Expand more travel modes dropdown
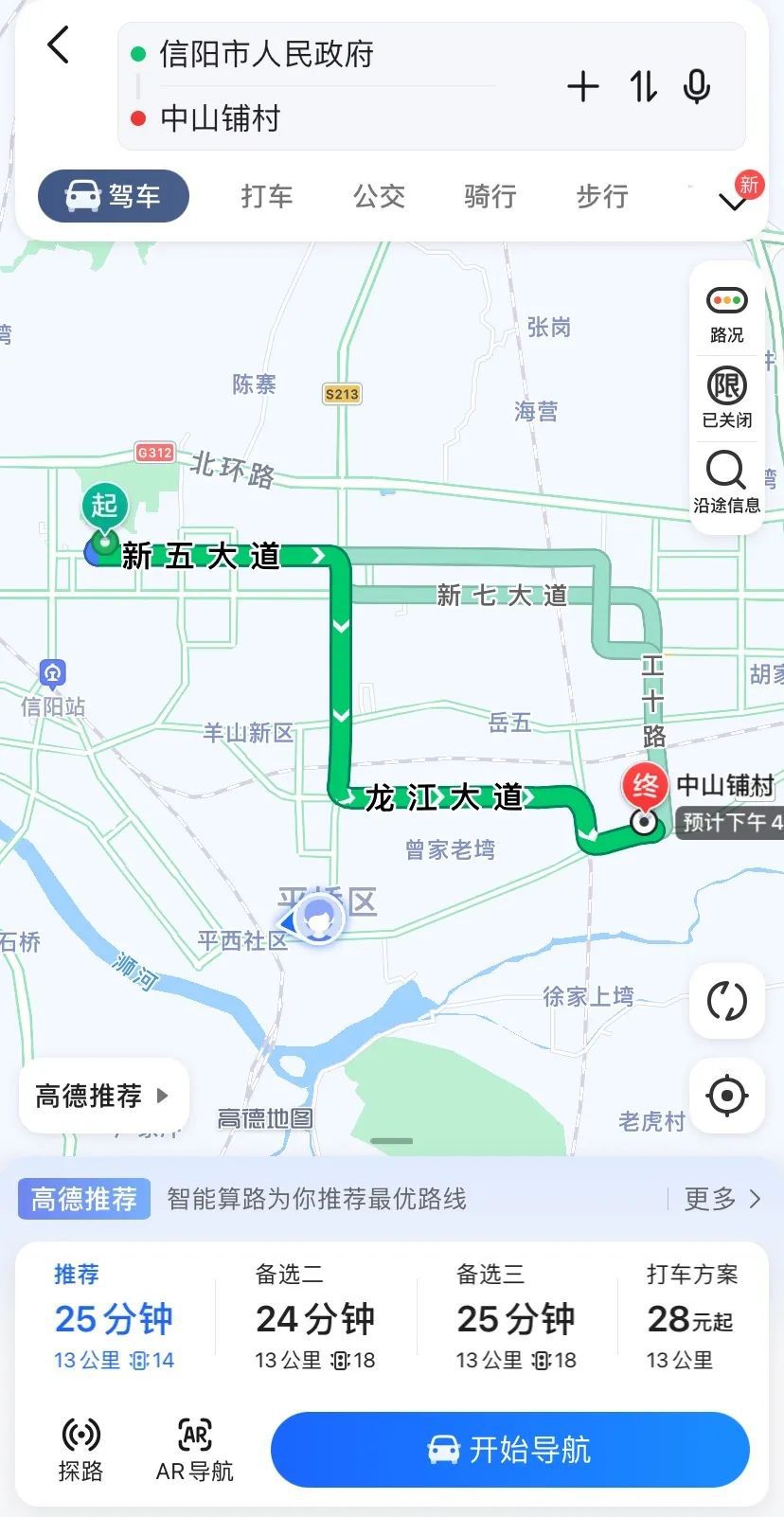Image resolution: width=784 pixels, height=1517 pixels. tap(733, 201)
